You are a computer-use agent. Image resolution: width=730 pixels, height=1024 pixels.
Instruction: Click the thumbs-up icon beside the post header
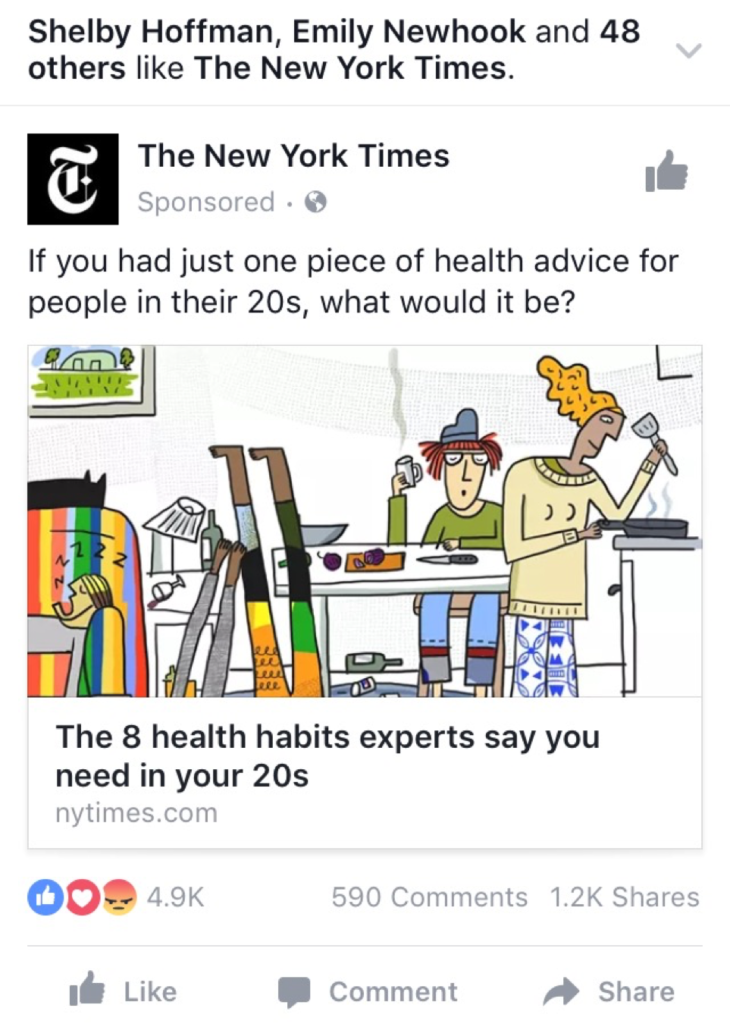(x=667, y=172)
